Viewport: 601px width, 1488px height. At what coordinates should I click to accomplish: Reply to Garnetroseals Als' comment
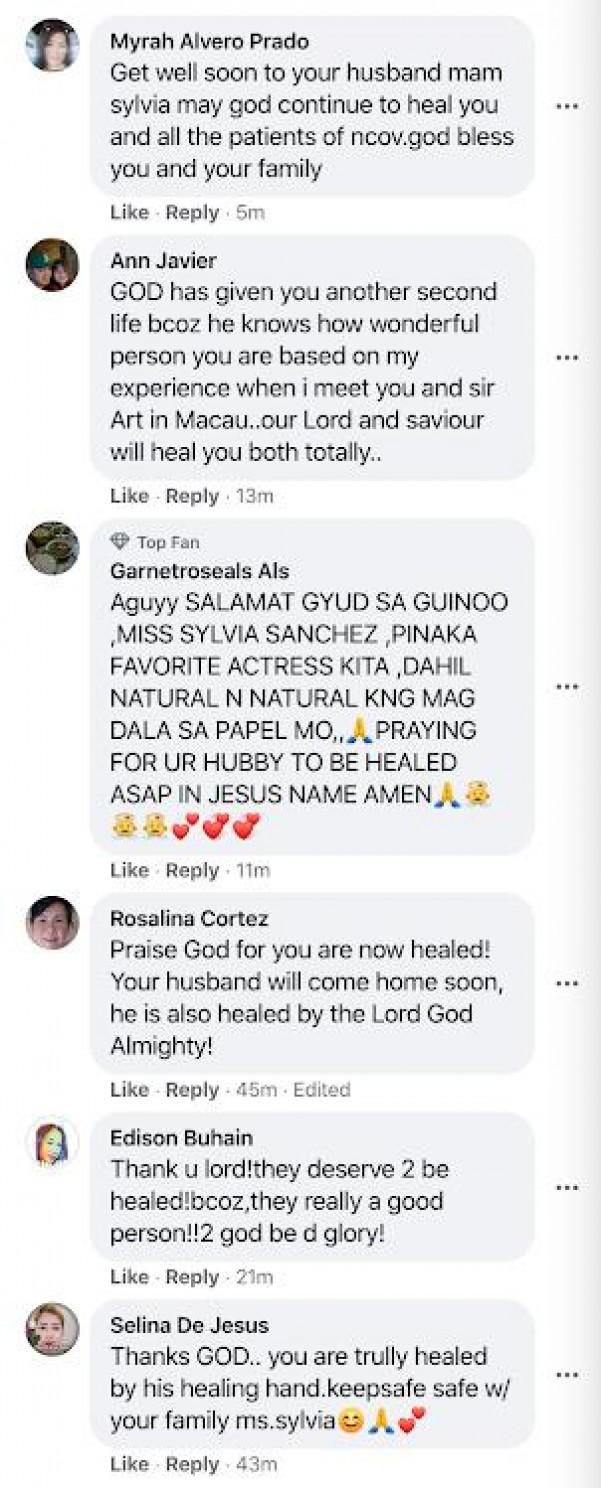coord(192,871)
